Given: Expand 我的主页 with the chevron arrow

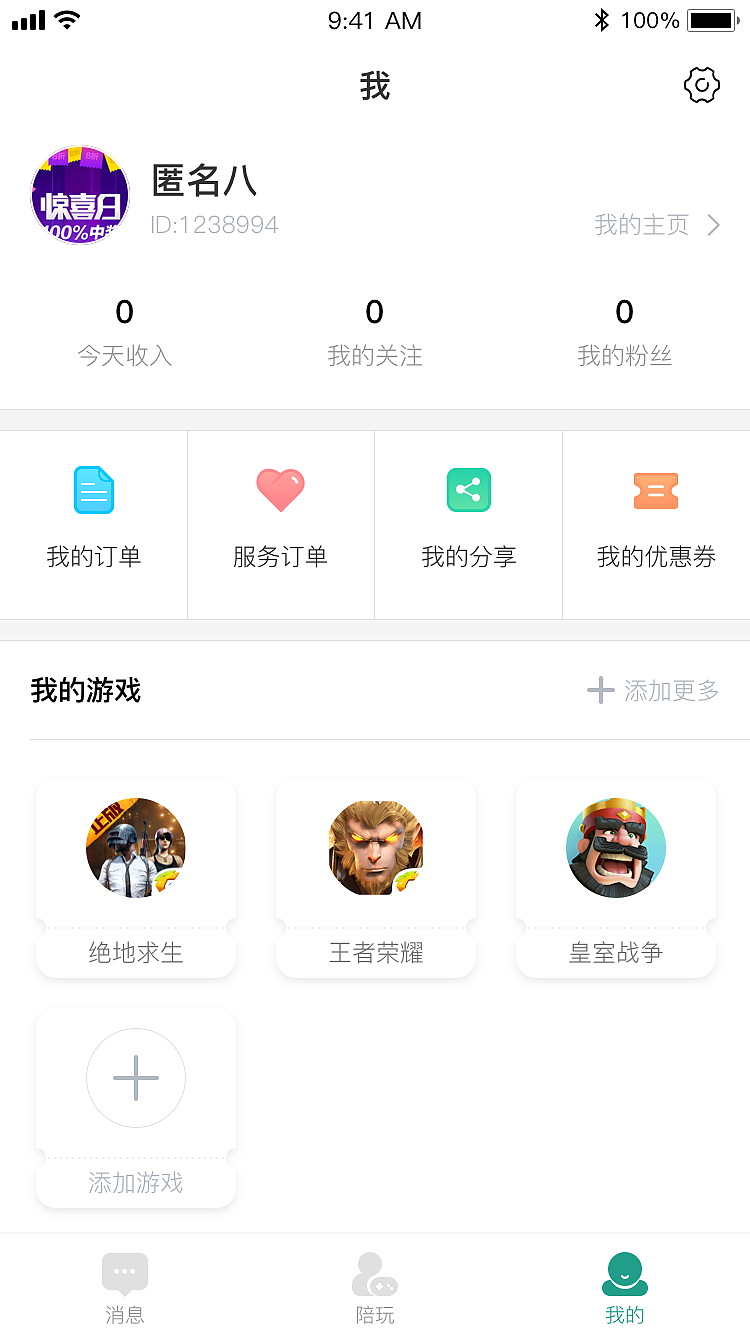Looking at the screenshot, I should tap(712, 225).
